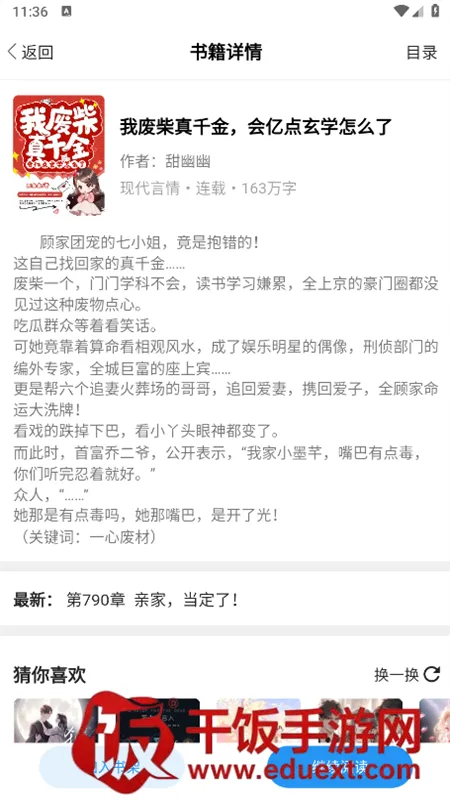
Task: Open the first recommended book in 猜你喜欢
Action: (x=53, y=720)
